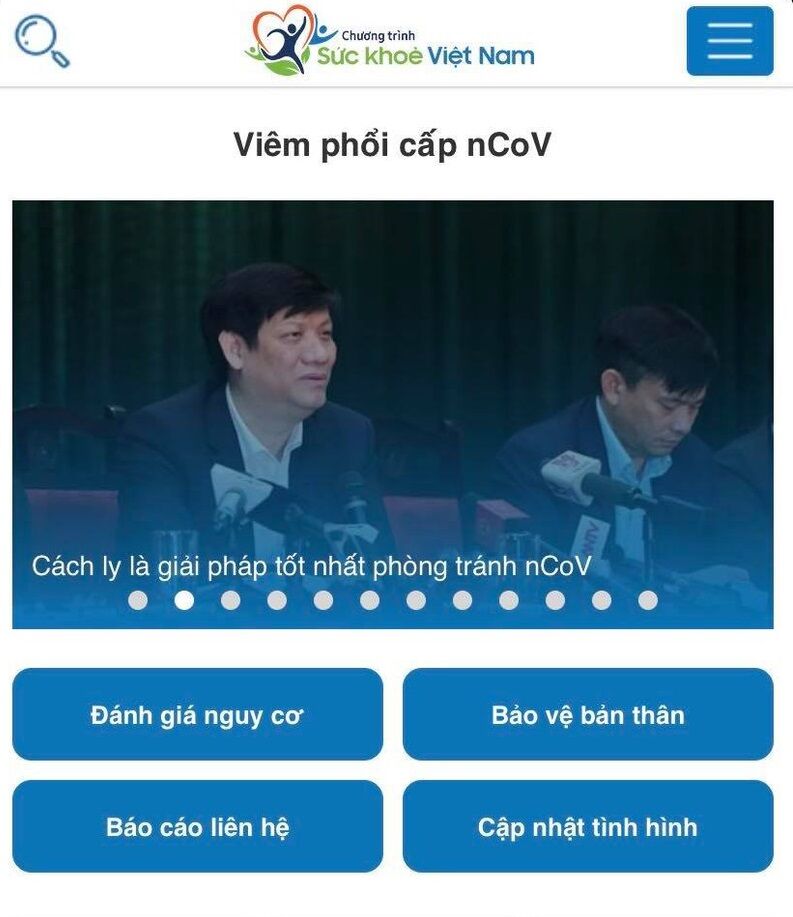Open the hamburger menu button
This screenshot has width=793, height=917.
729,41
